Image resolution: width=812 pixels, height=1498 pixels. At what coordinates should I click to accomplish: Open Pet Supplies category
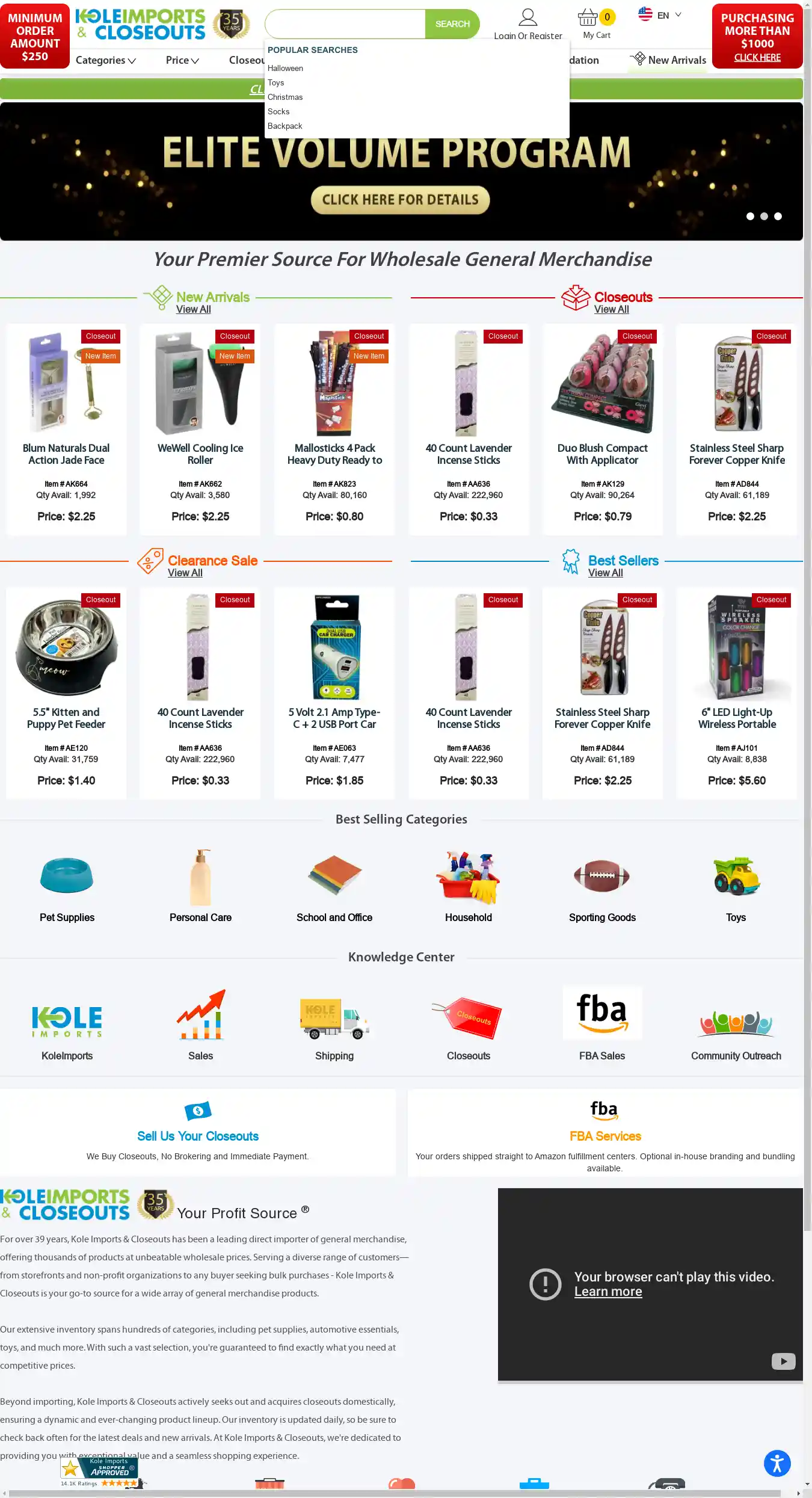[67, 884]
